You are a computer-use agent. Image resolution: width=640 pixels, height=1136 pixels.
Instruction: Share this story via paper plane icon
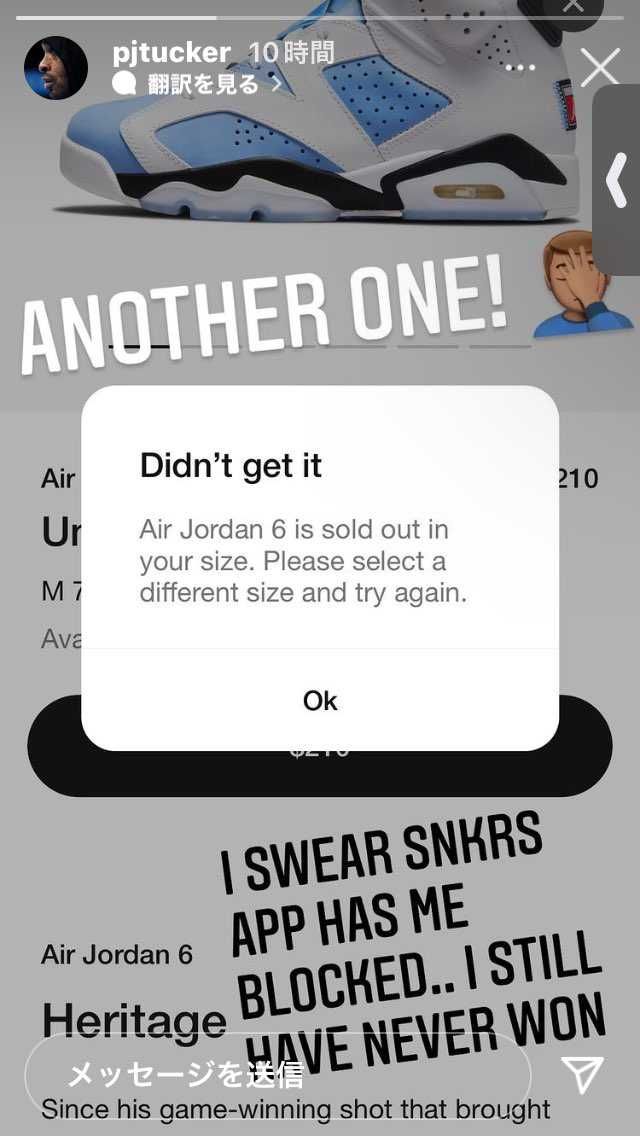tap(583, 1075)
